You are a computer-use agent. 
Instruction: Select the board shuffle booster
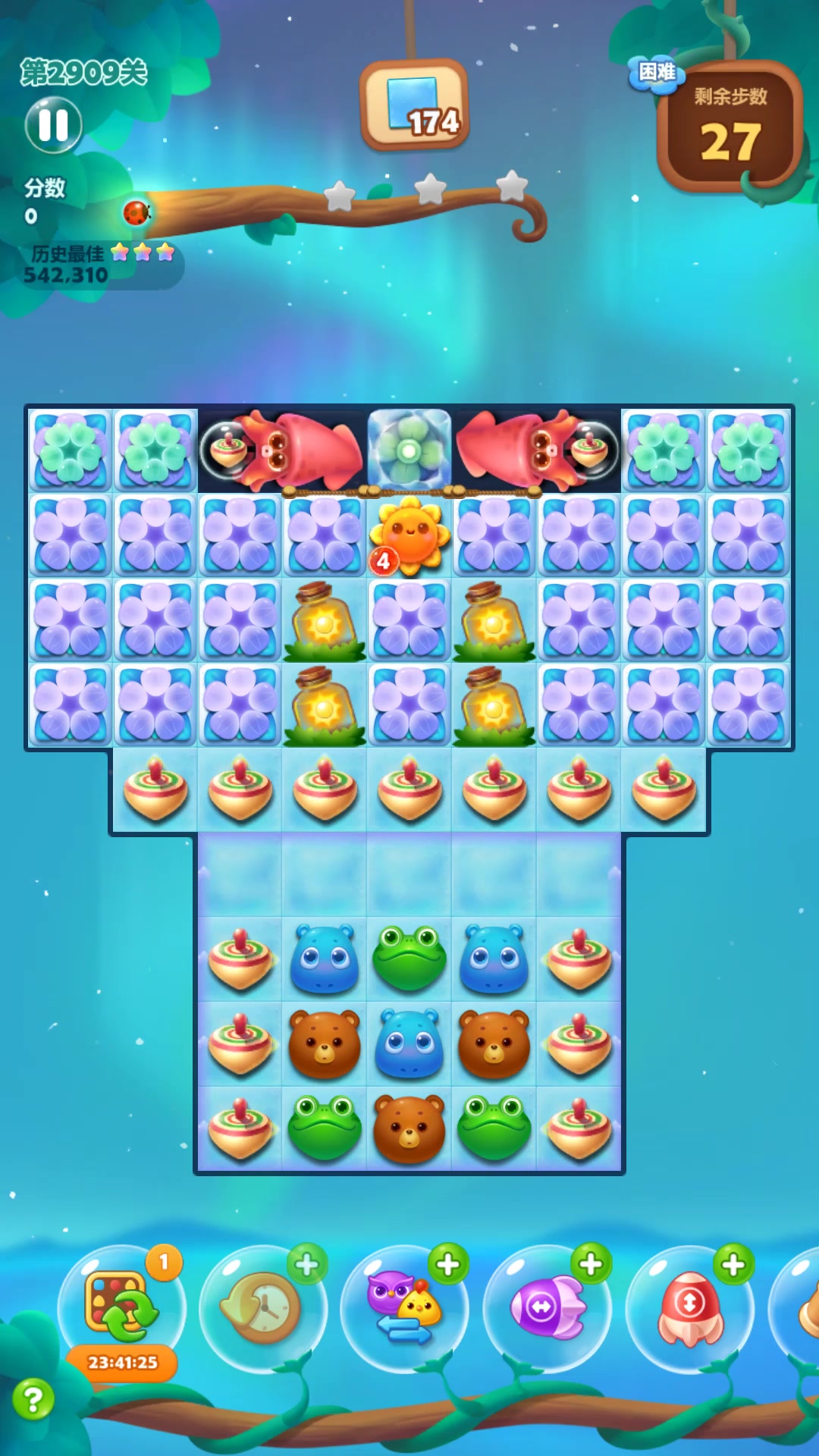point(121,1306)
